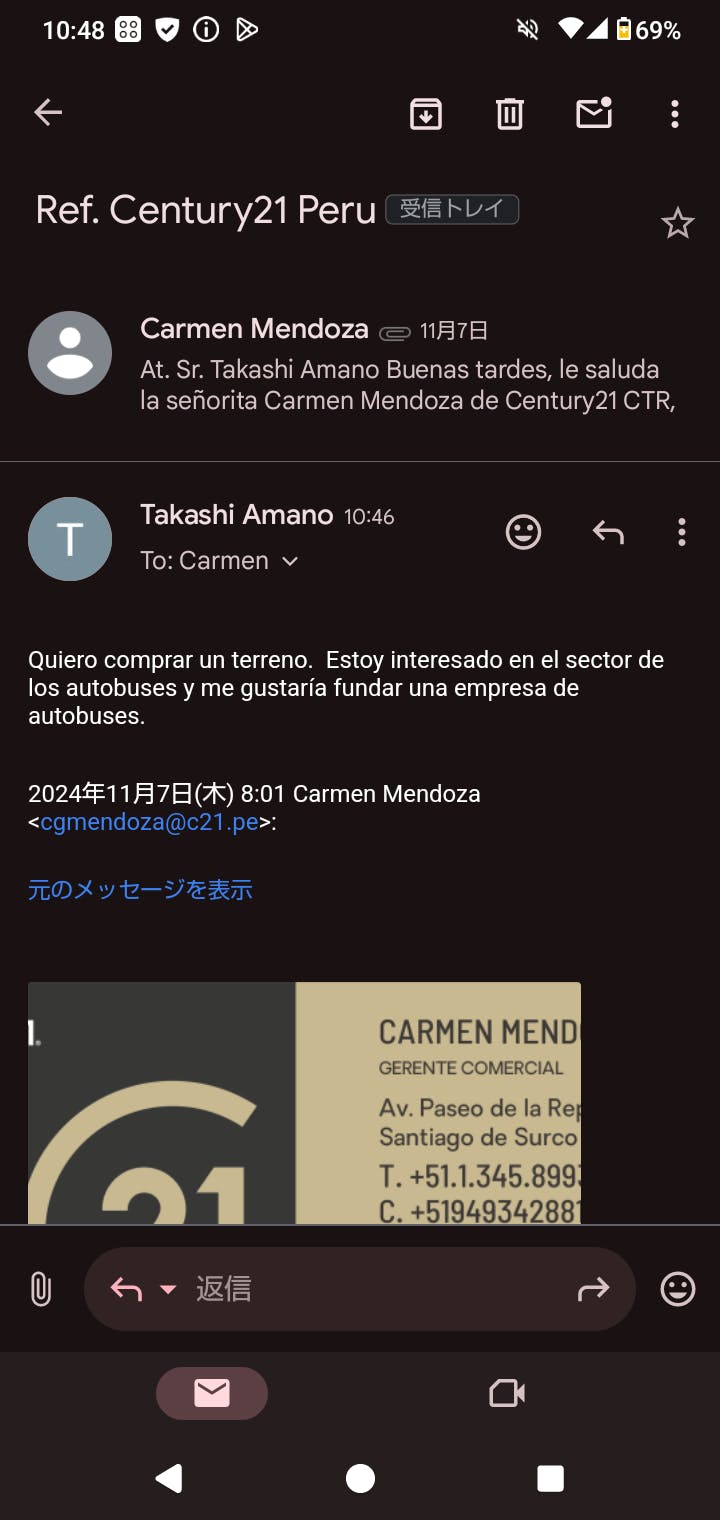Image resolution: width=720 pixels, height=1520 pixels.
Task: Delete this email thread
Action: [x=510, y=114]
